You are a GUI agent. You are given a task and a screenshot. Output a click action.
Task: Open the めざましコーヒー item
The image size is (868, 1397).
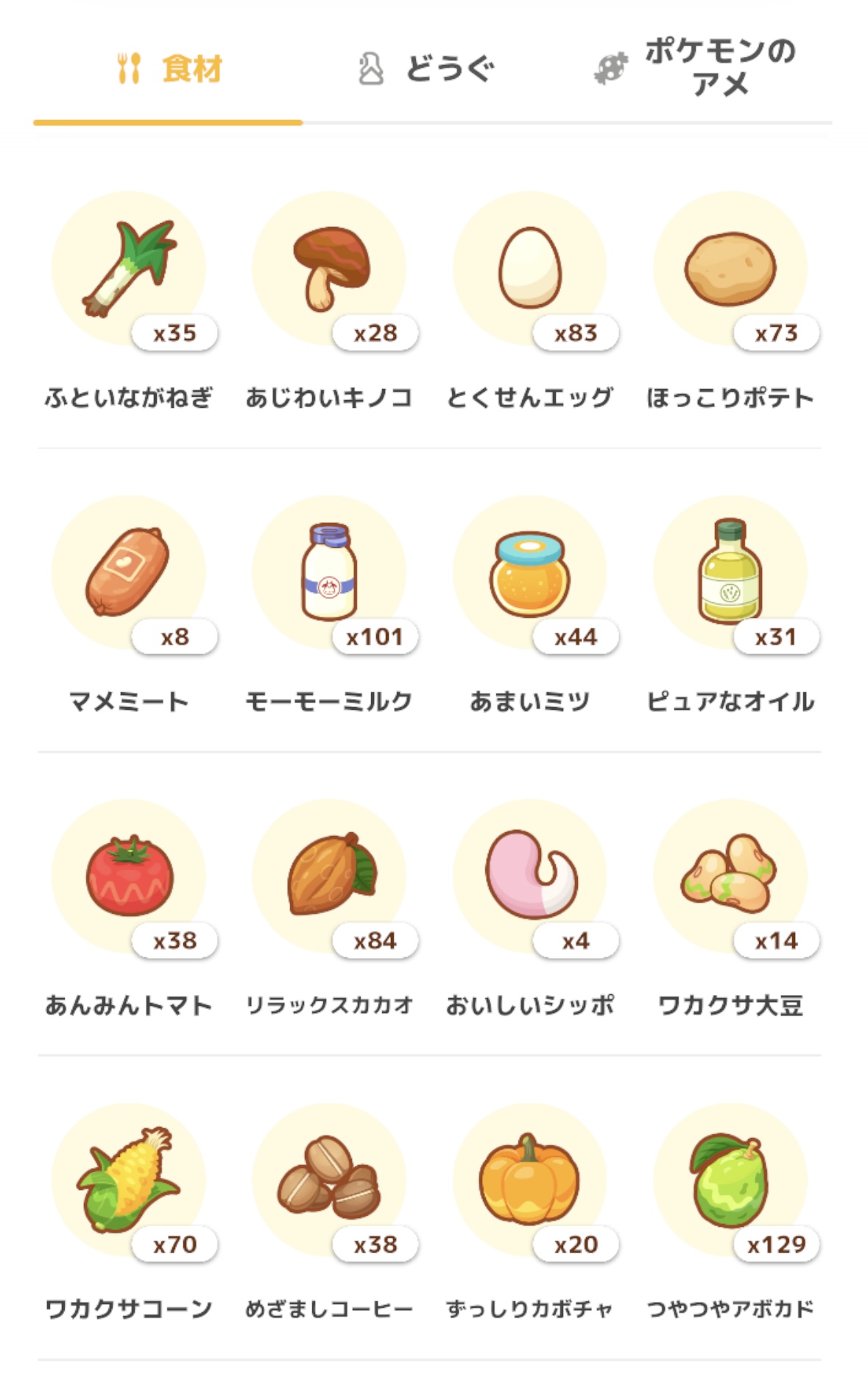329,1180
